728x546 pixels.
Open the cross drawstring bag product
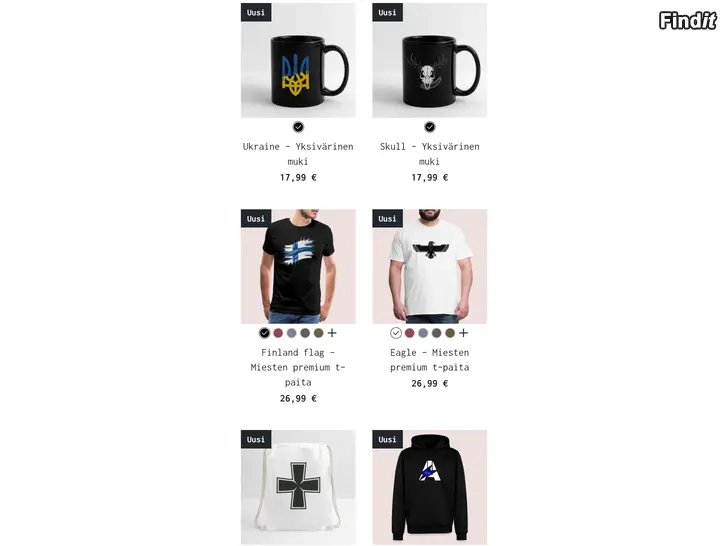click(x=298, y=488)
